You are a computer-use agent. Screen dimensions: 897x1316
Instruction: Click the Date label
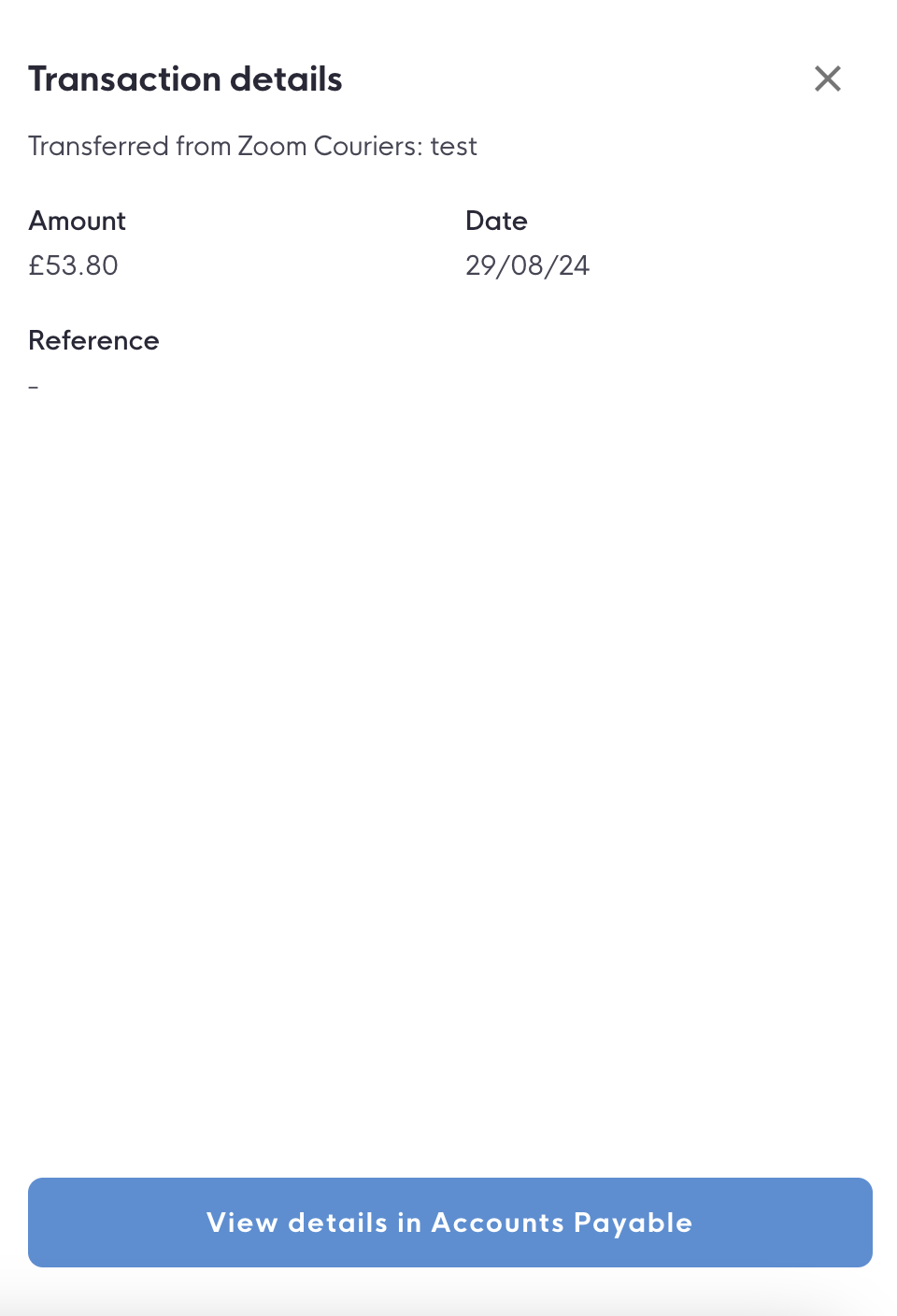click(x=496, y=221)
